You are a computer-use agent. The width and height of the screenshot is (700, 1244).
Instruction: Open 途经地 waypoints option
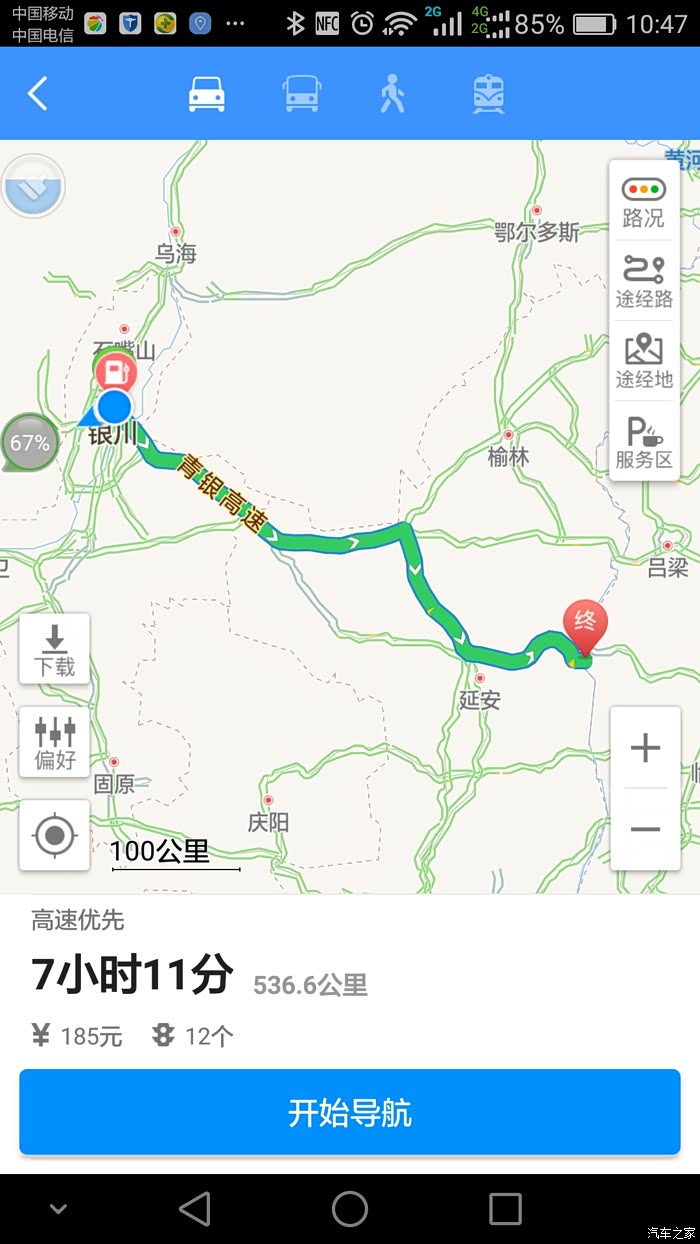[643, 362]
